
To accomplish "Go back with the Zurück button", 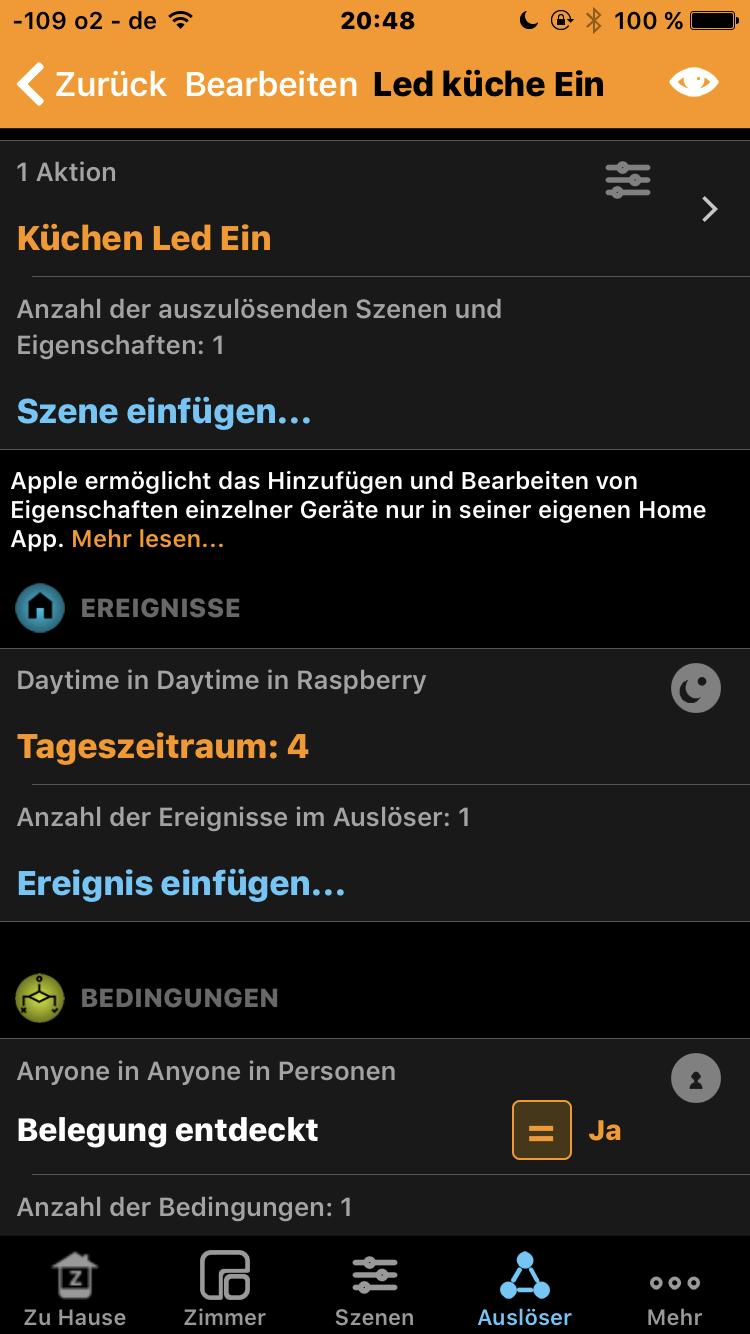I will tap(92, 84).
